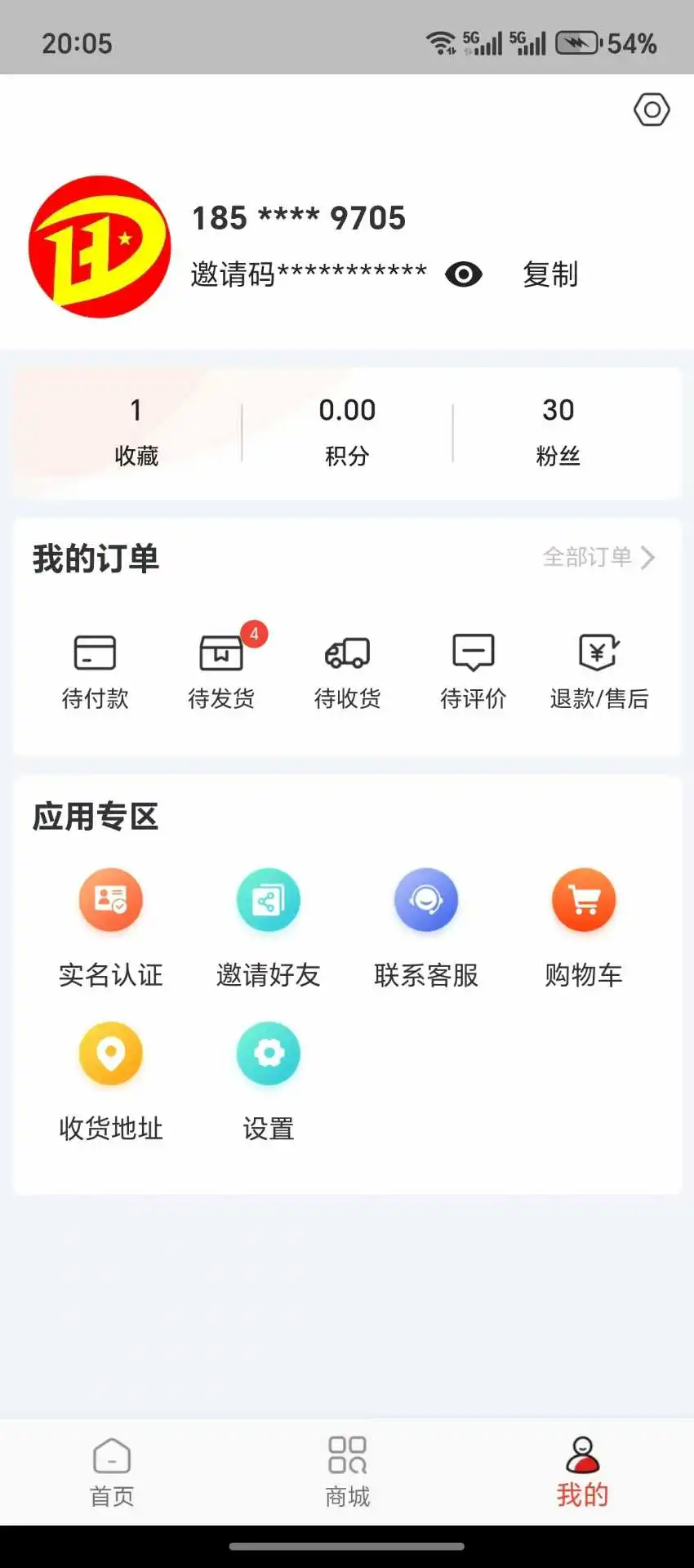Viewport: 694px width, 1568px height.
Task: Tap 邀请好友 invite friends icon
Action: coord(269,899)
